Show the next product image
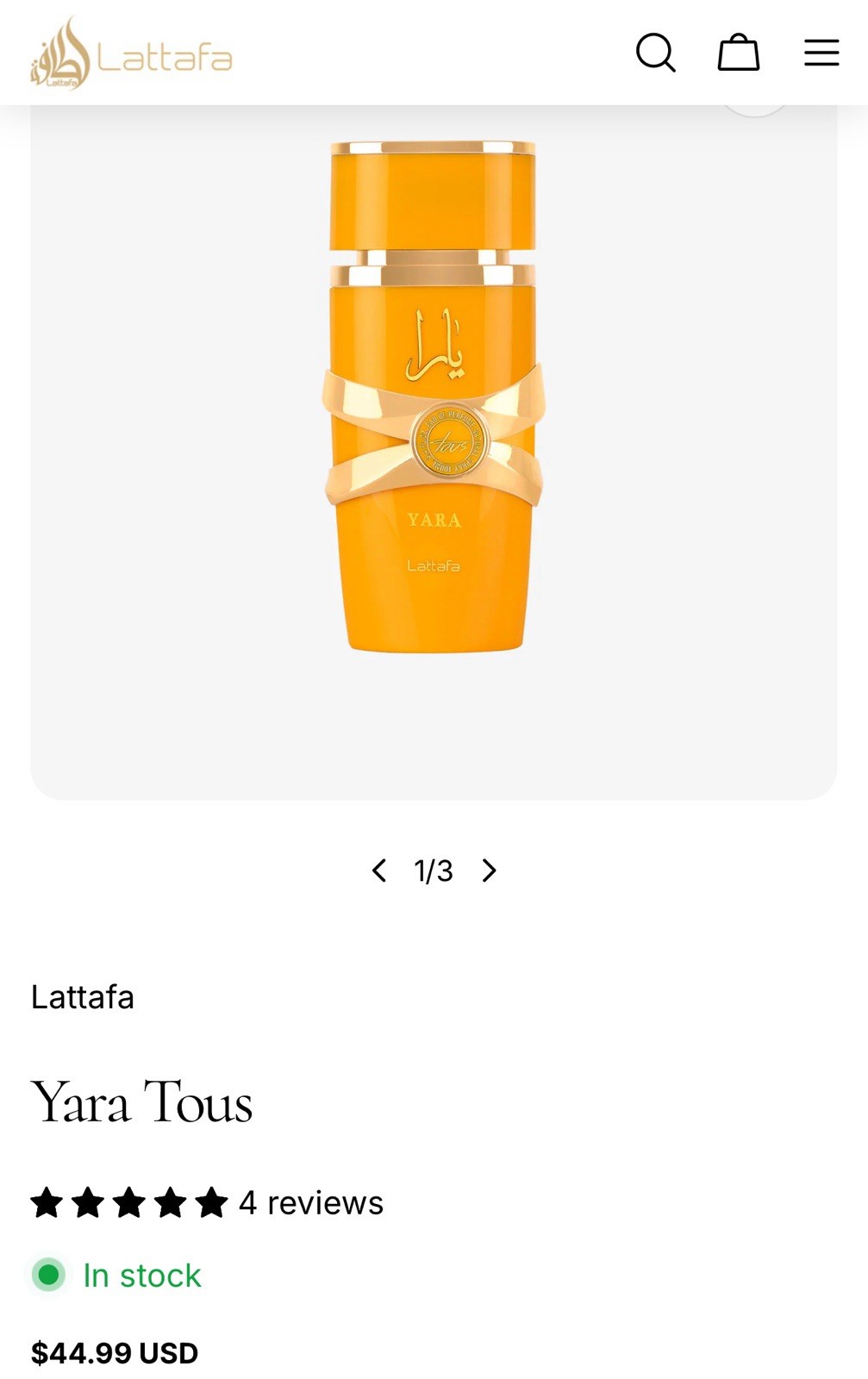868x1379 pixels. (x=490, y=870)
